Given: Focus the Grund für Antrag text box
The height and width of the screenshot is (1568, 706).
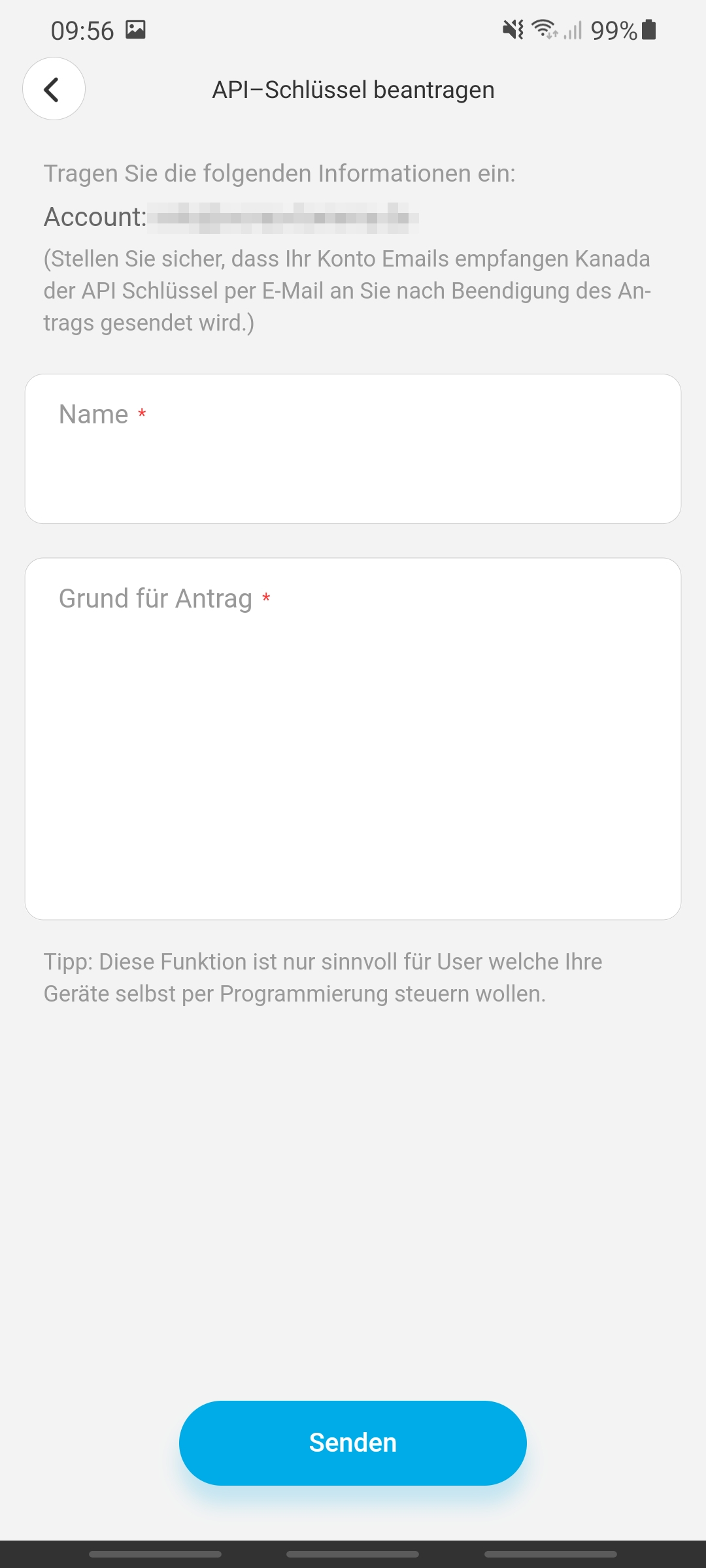Looking at the screenshot, I should point(353,739).
